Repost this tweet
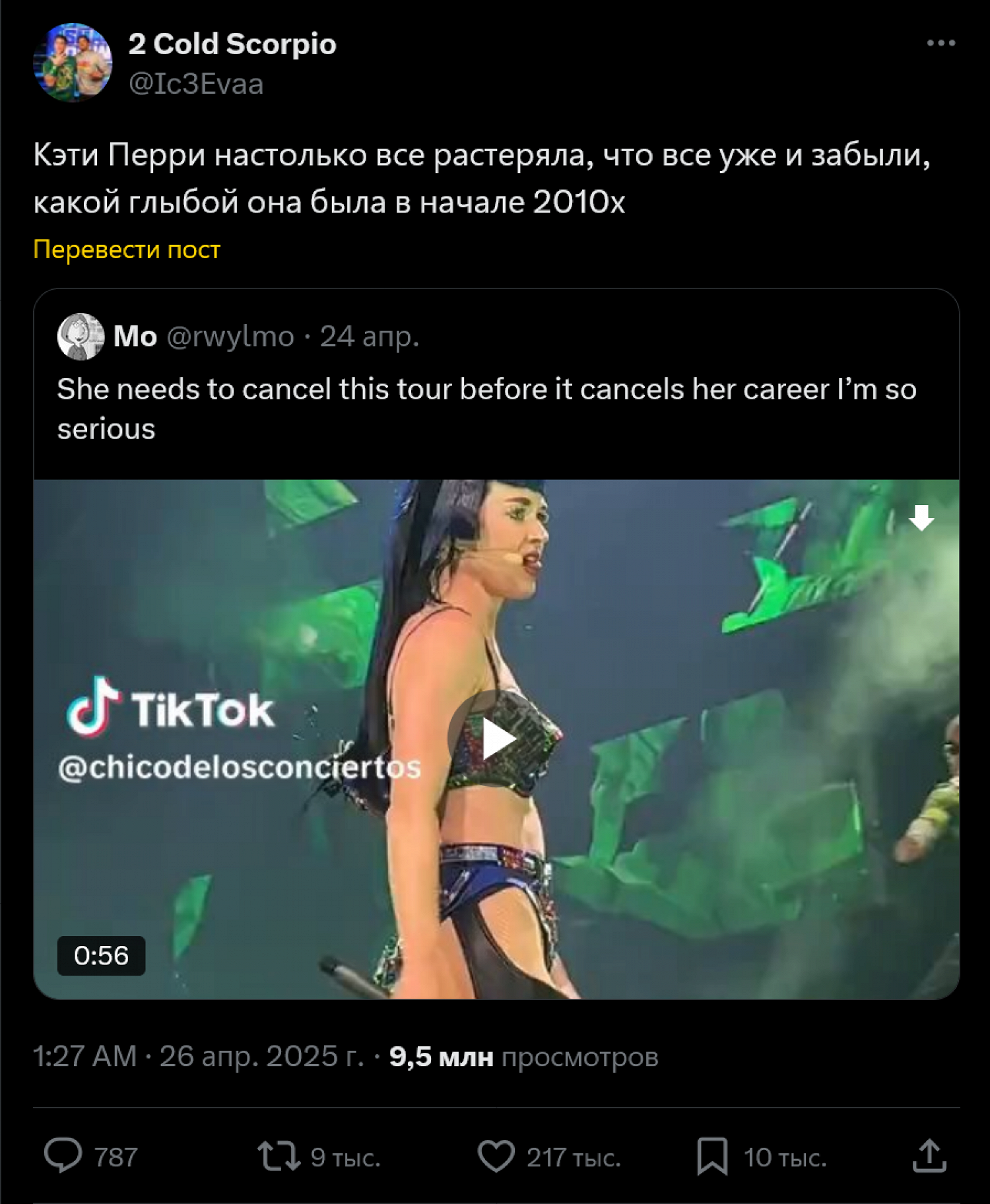The width and height of the screenshot is (990, 1204). [279, 1156]
